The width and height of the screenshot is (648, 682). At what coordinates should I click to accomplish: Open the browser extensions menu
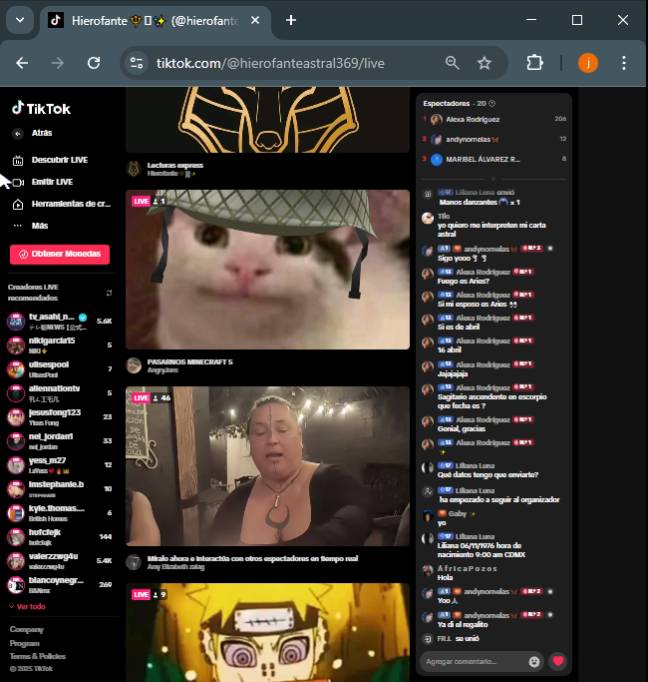pyautogui.click(x=534, y=63)
